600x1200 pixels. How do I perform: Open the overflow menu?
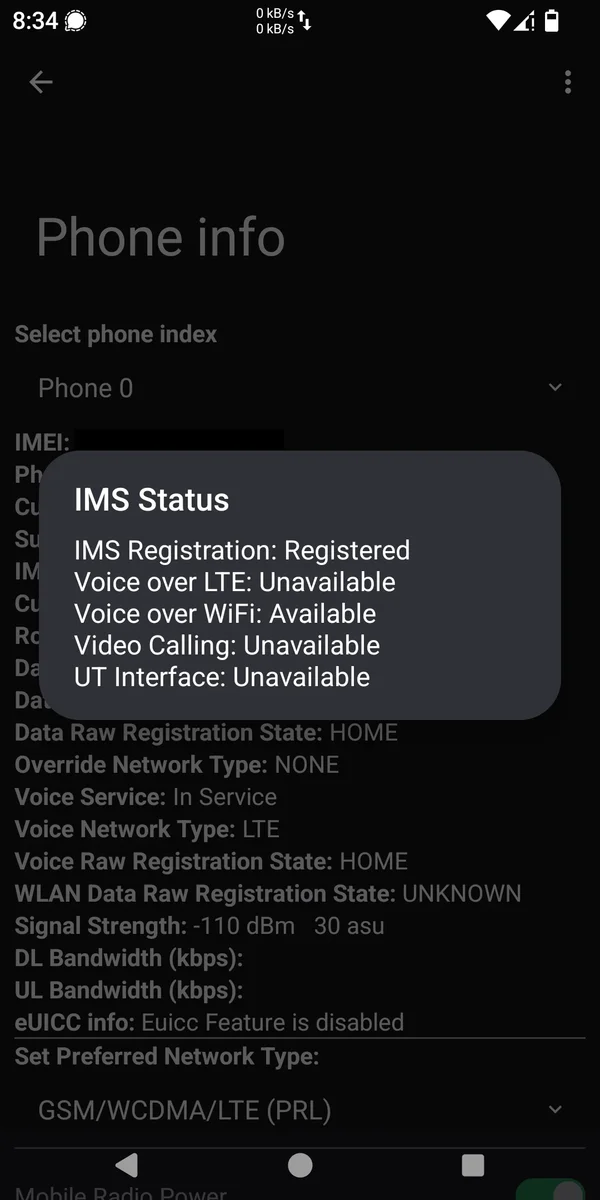point(567,82)
